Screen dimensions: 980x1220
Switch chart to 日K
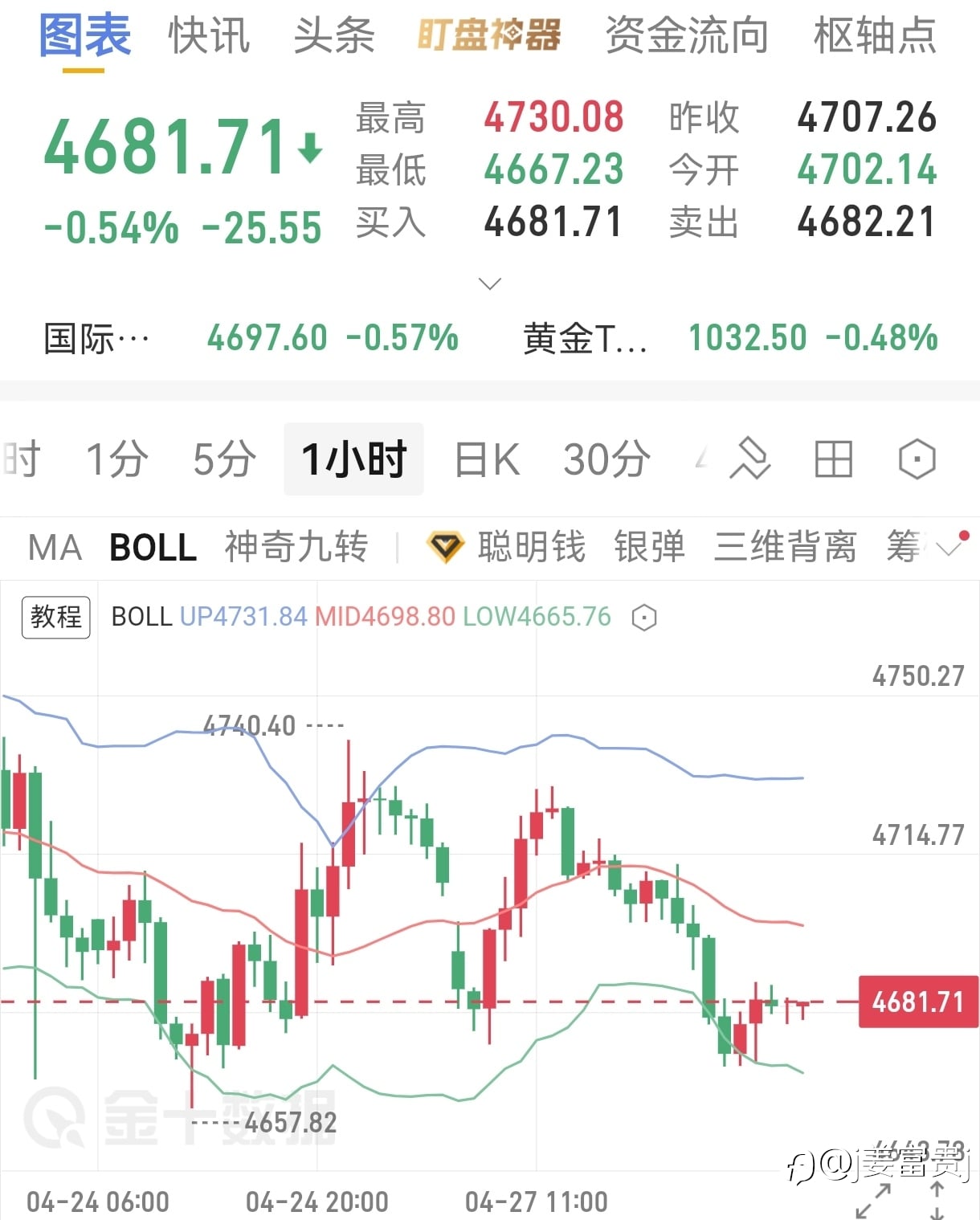[487, 459]
